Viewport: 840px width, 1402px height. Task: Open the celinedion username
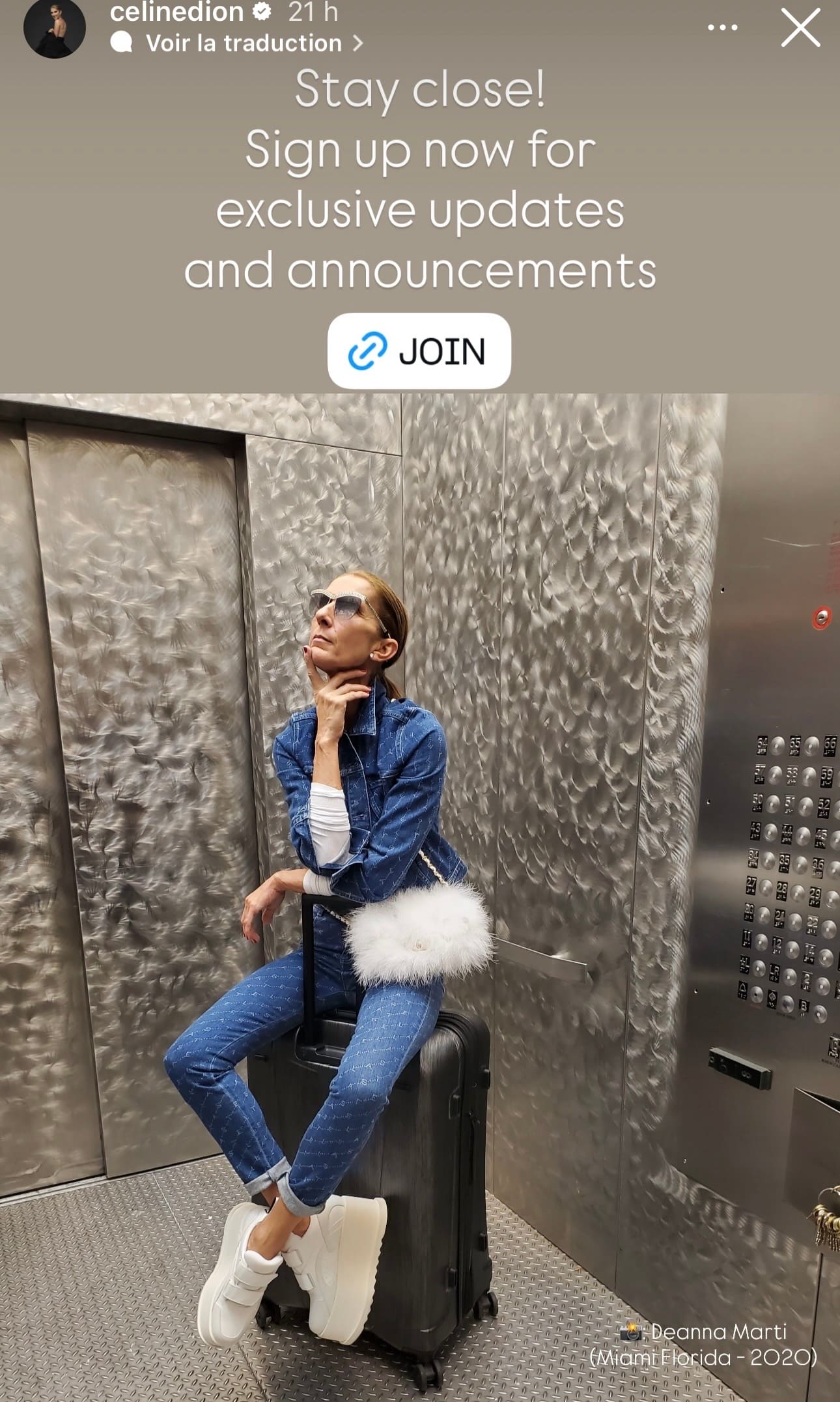[x=176, y=12]
